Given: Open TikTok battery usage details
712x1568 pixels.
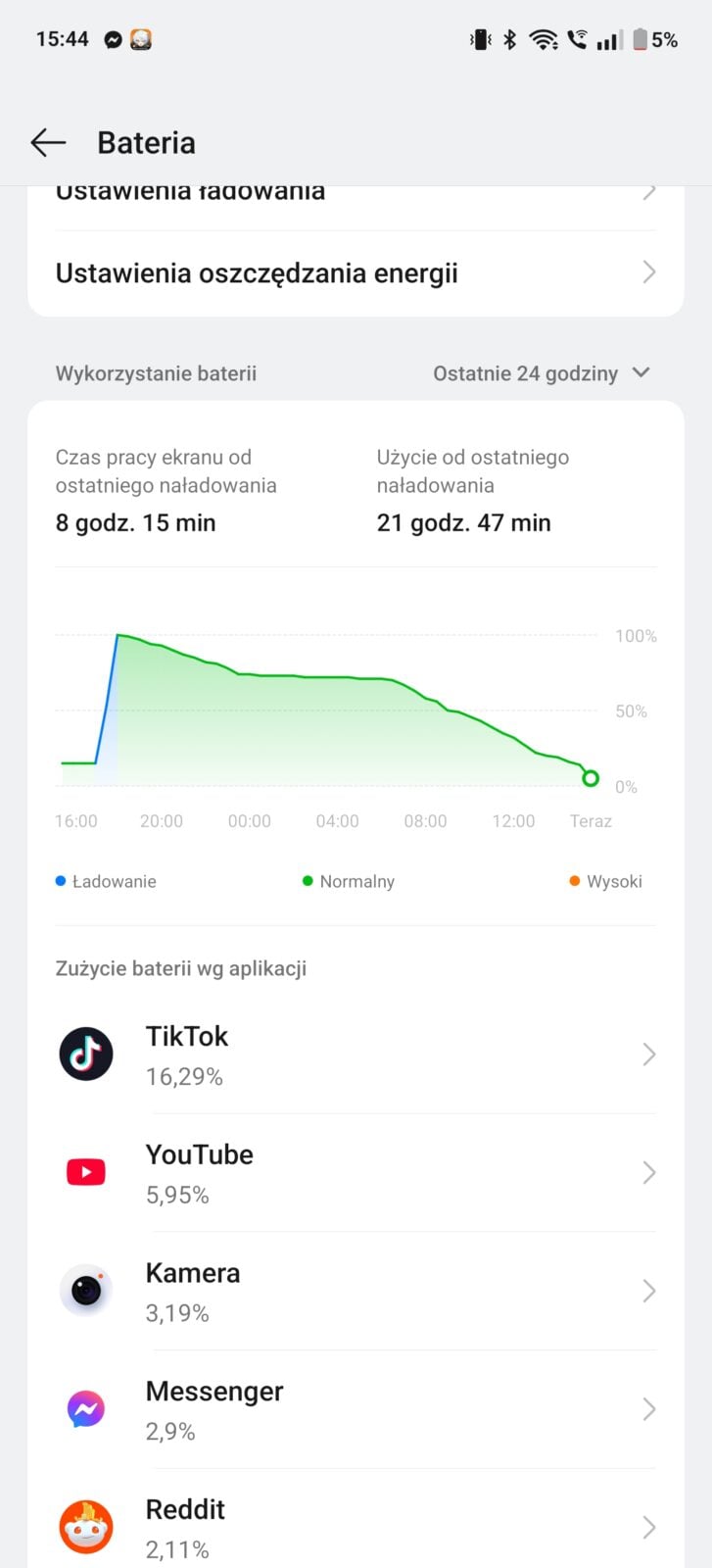Looking at the screenshot, I should [355, 1054].
